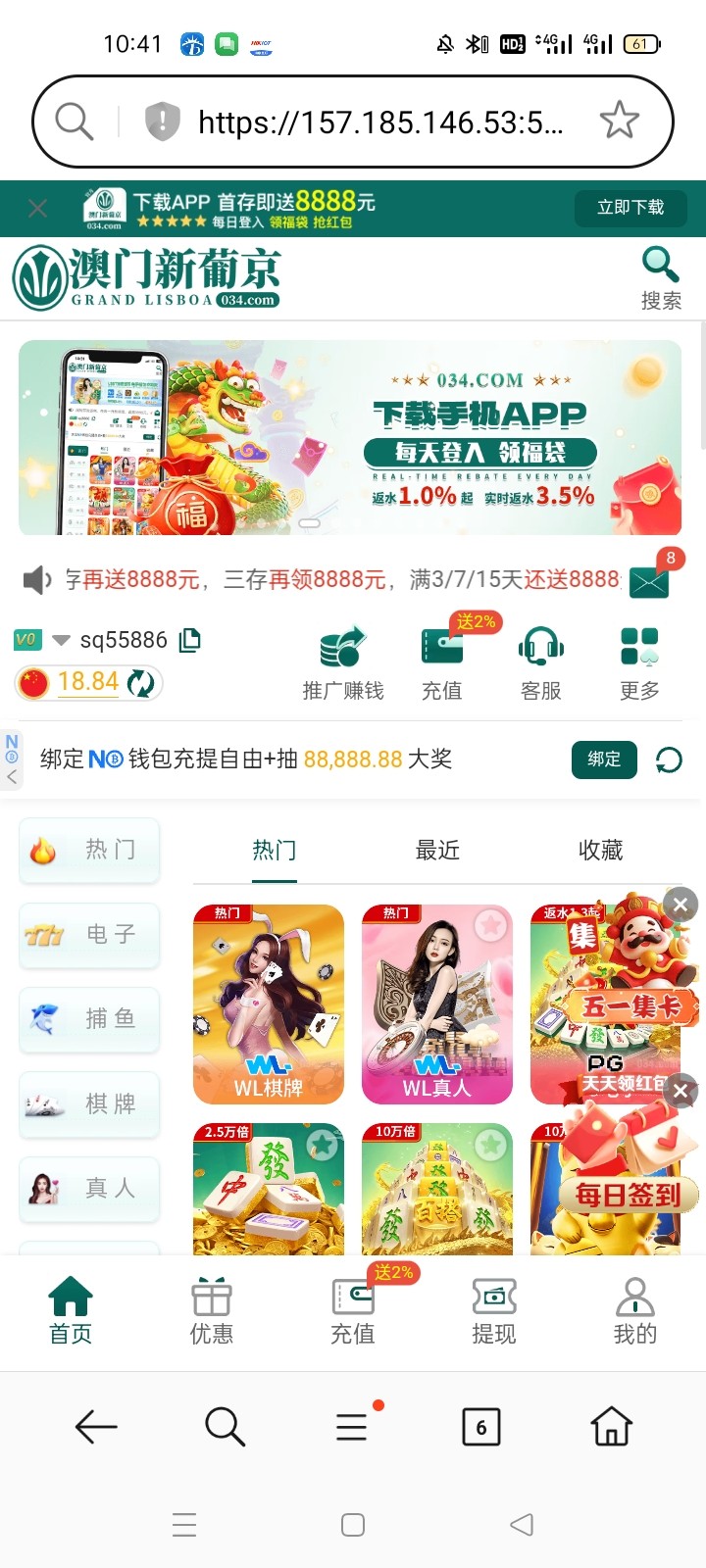Open the WL棋牌 game tile
This screenshot has height=1568, width=706.
pyautogui.click(x=269, y=1004)
